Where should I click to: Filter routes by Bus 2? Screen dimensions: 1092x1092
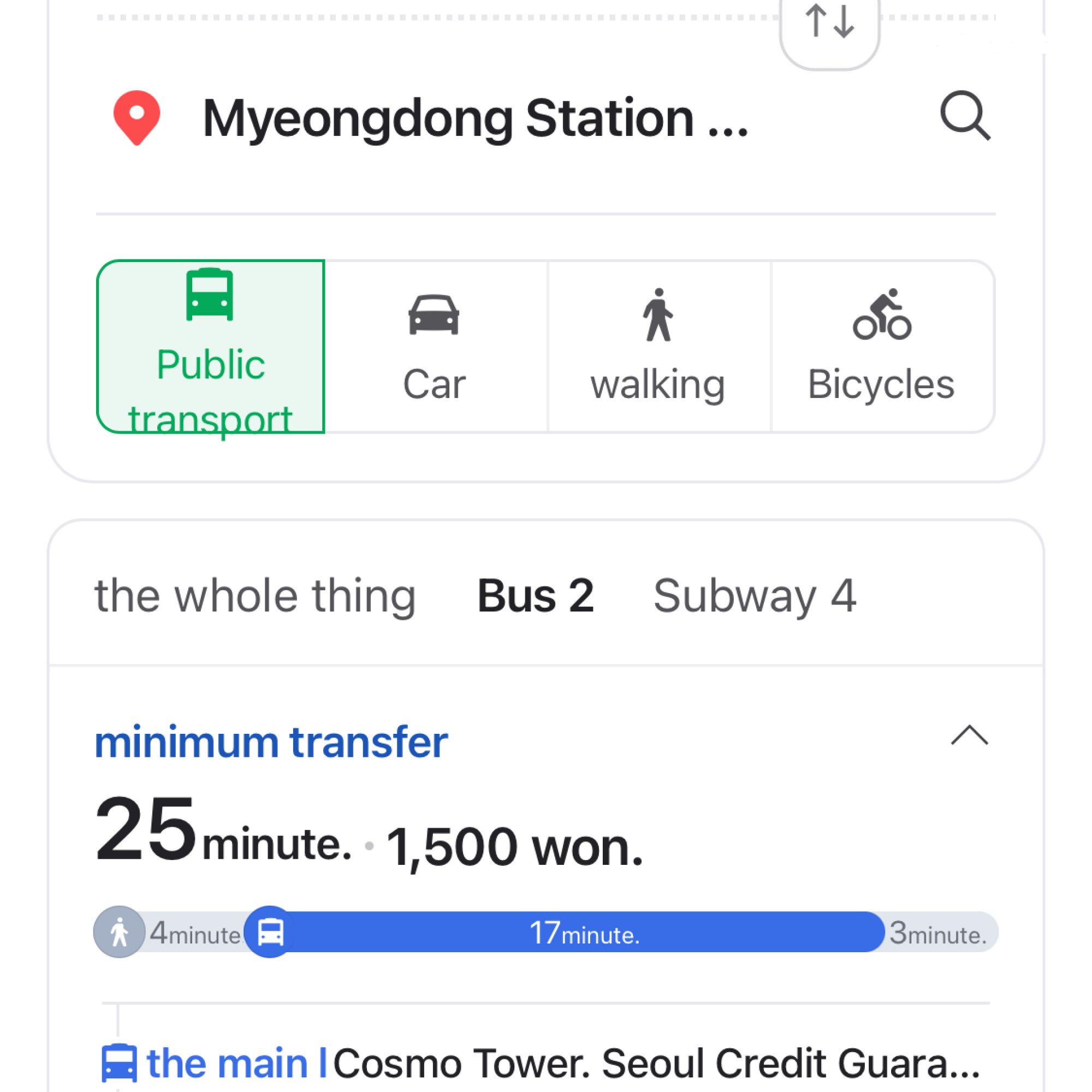point(535,596)
